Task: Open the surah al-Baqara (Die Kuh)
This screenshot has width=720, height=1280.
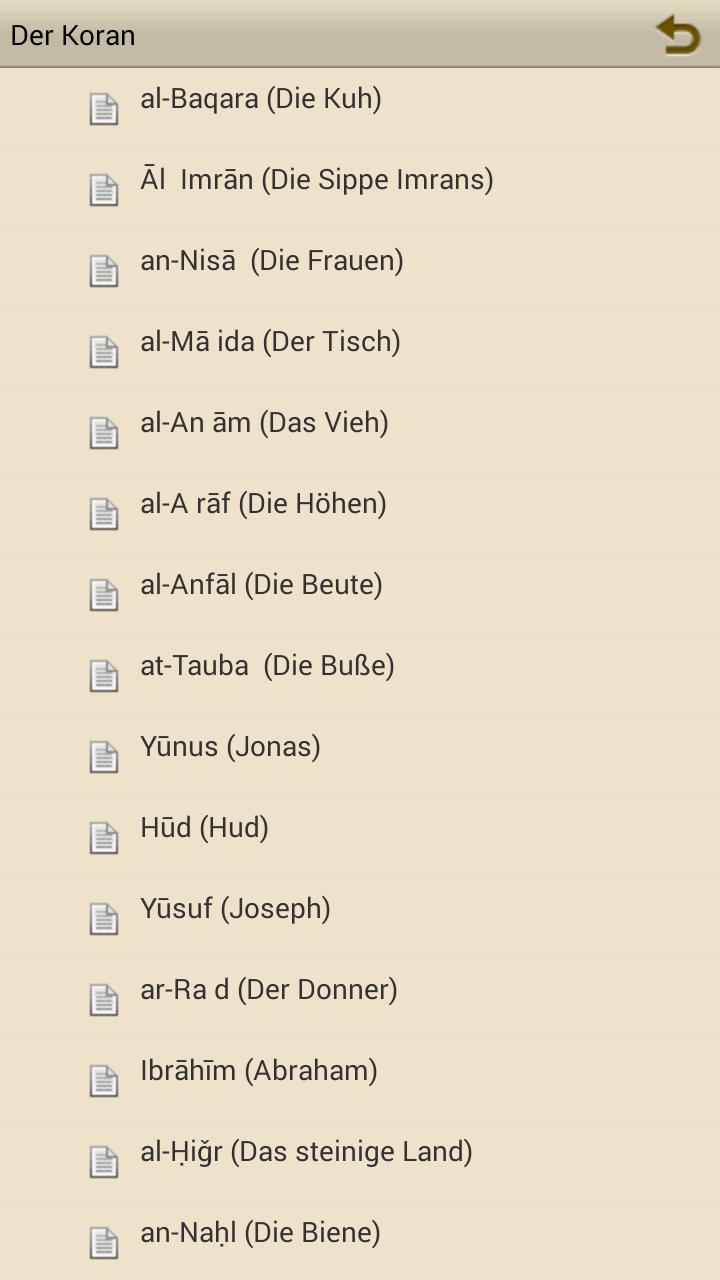Action: tap(260, 98)
